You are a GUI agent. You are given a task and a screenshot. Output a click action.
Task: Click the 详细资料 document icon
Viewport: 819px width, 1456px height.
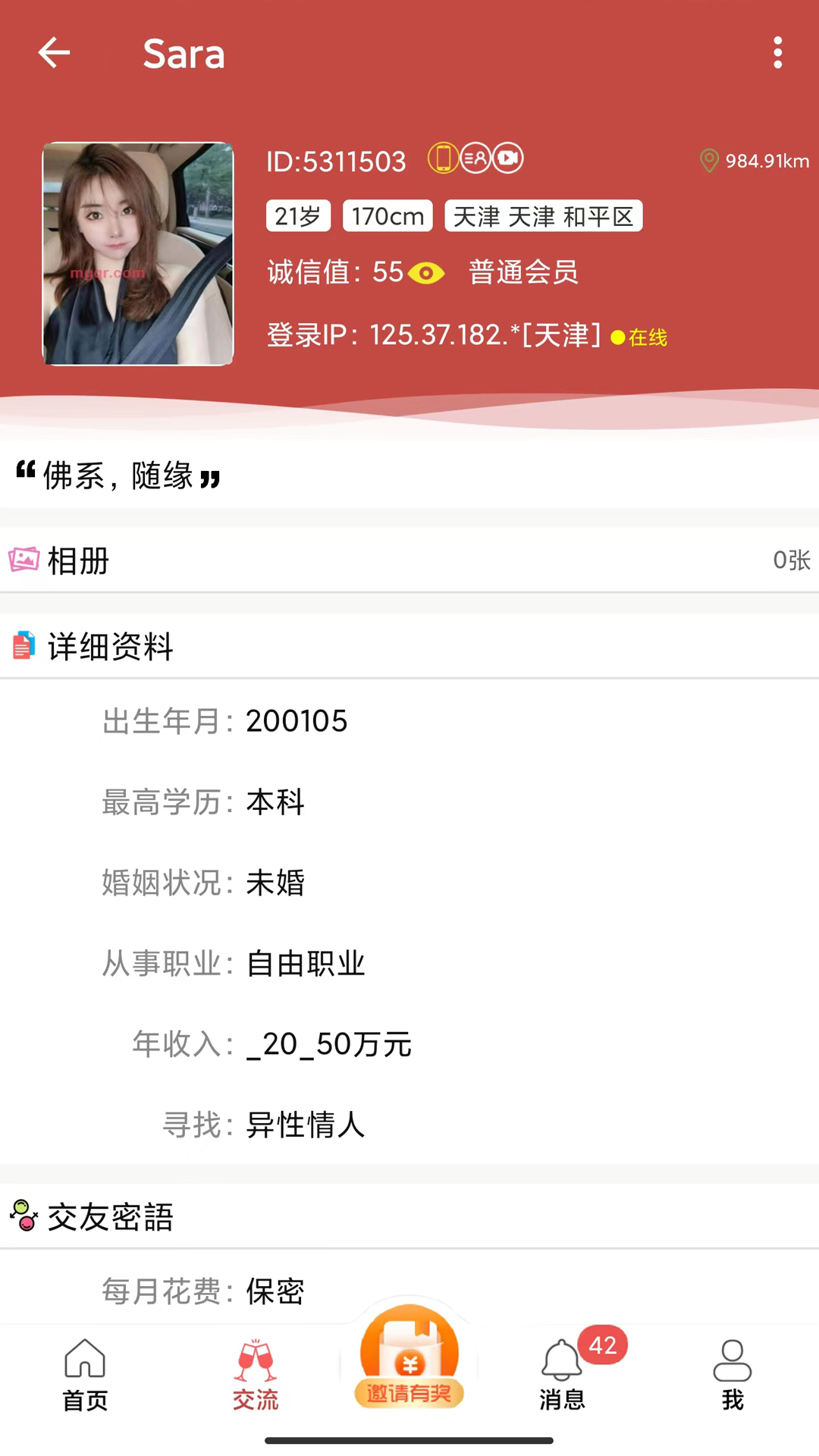pyautogui.click(x=23, y=647)
